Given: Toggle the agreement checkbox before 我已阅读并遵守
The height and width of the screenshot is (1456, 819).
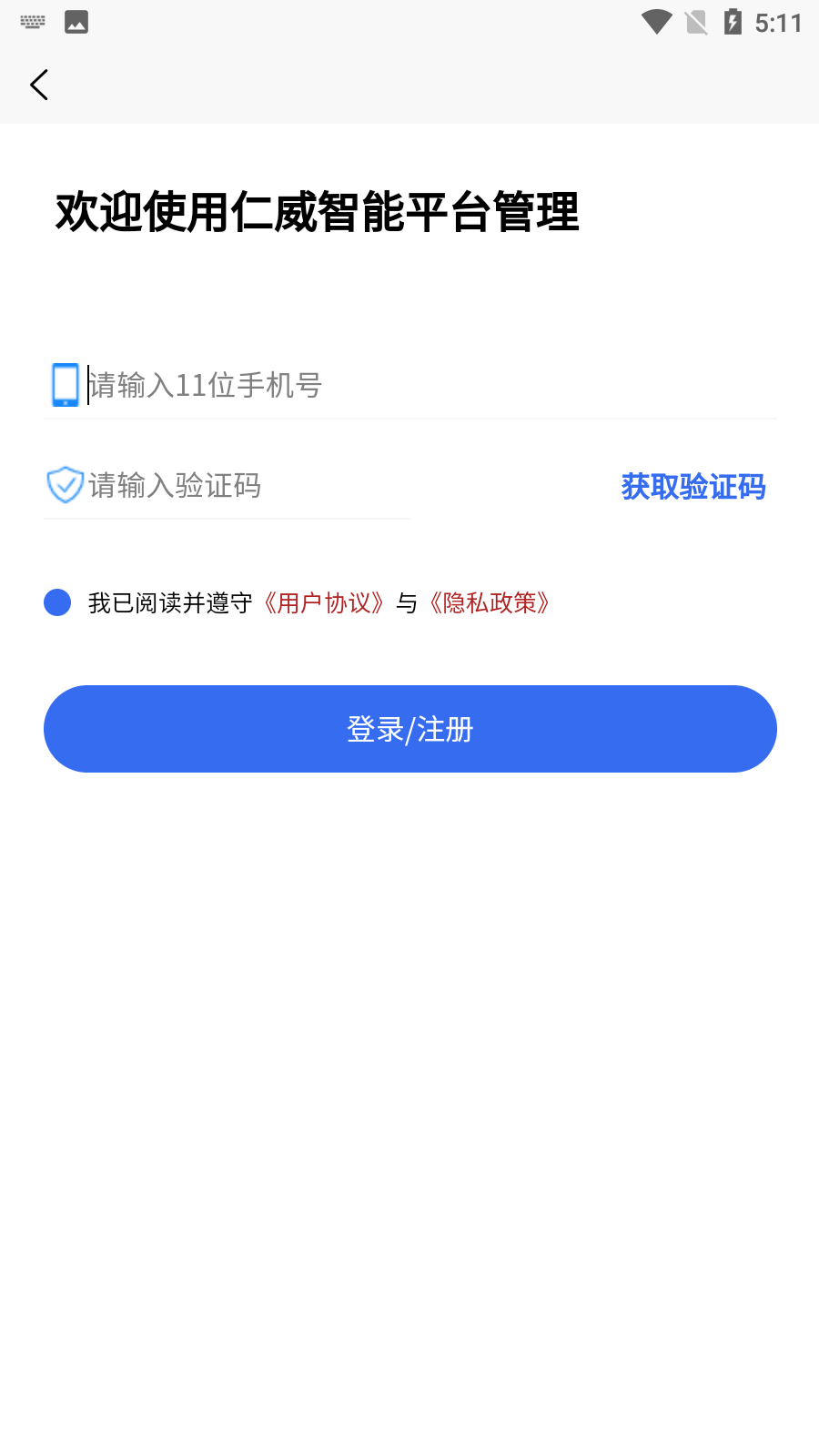Looking at the screenshot, I should [56, 602].
